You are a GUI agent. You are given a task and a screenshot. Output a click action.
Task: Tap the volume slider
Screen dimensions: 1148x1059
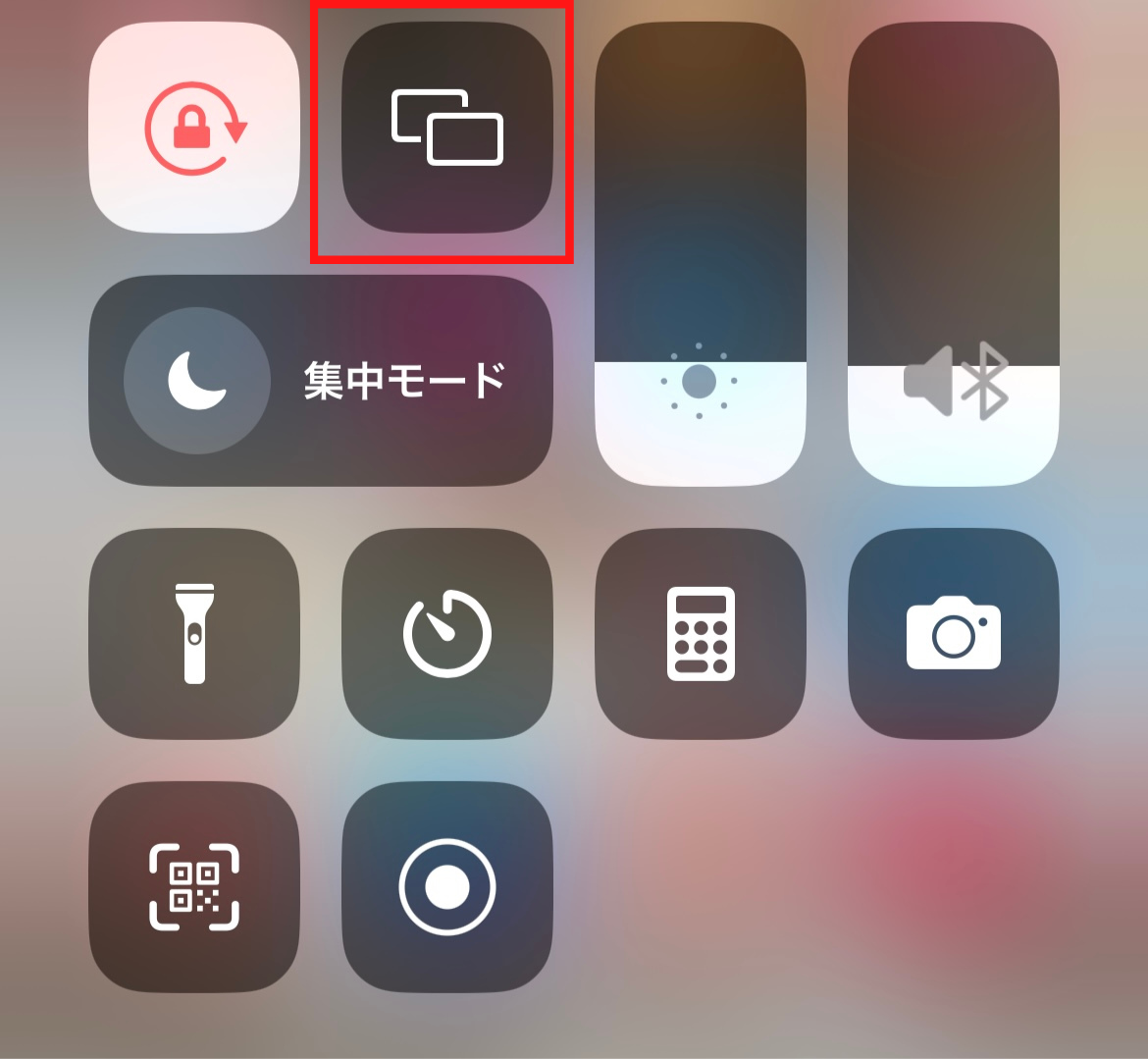(x=953, y=255)
